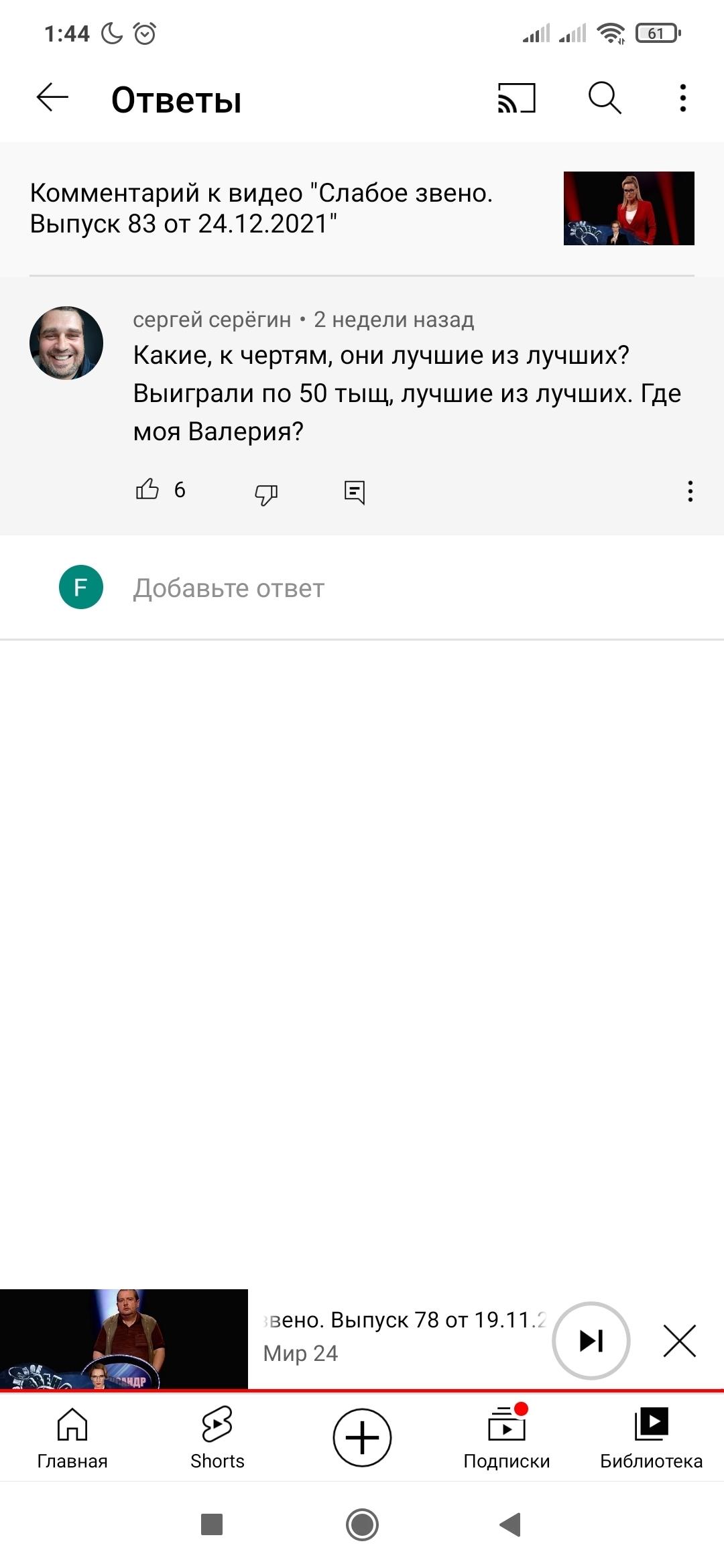Open the top bar overflow menu

pyautogui.click(x=682, y=98)
